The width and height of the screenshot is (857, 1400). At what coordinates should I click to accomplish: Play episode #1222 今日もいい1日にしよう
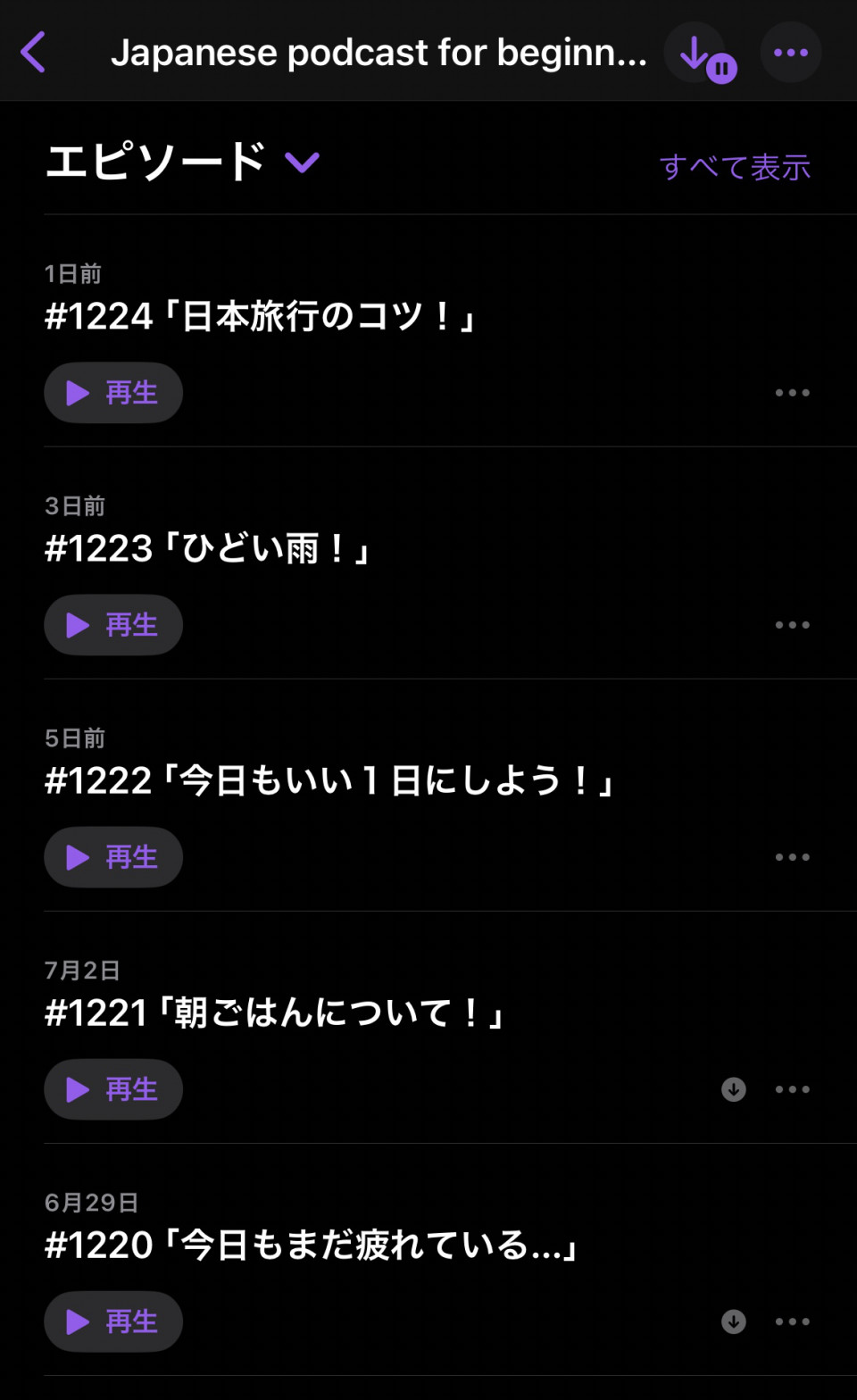coord(113,857)
